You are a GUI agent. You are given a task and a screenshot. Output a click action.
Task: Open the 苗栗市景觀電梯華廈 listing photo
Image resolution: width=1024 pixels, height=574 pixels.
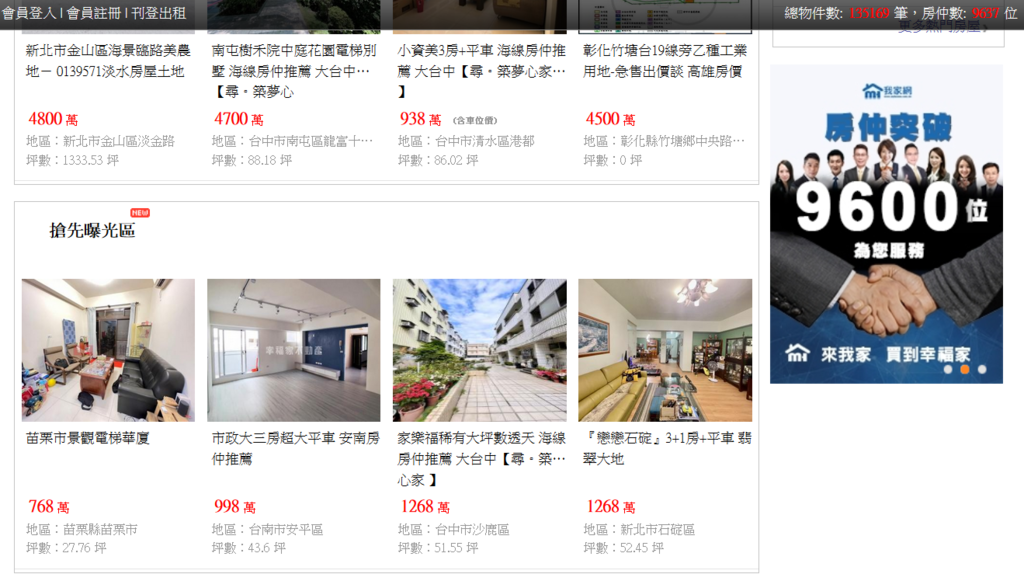108,350
